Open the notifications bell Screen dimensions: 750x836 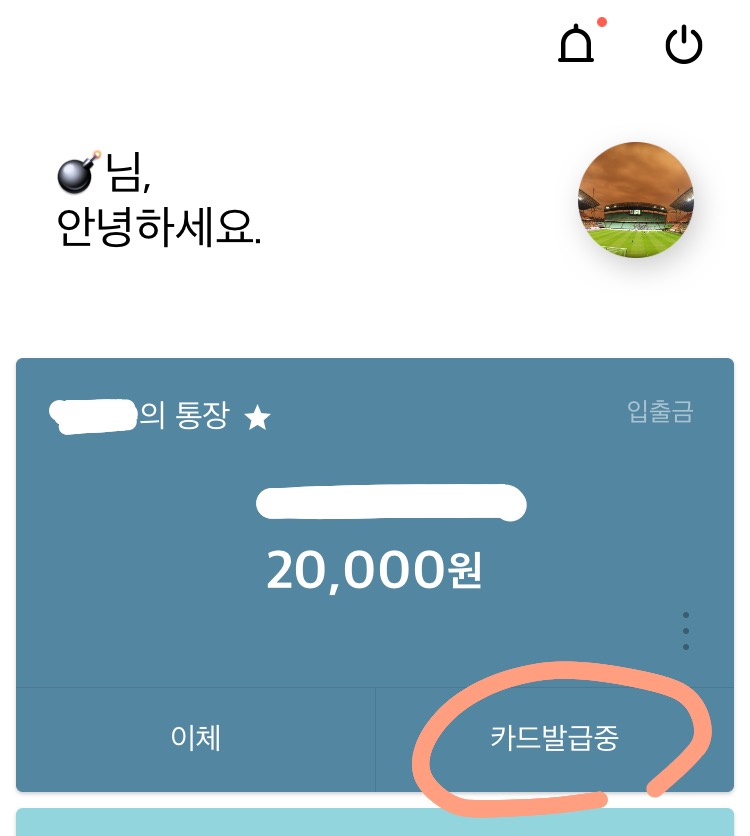pyautogui.click(x=576, y=45)
